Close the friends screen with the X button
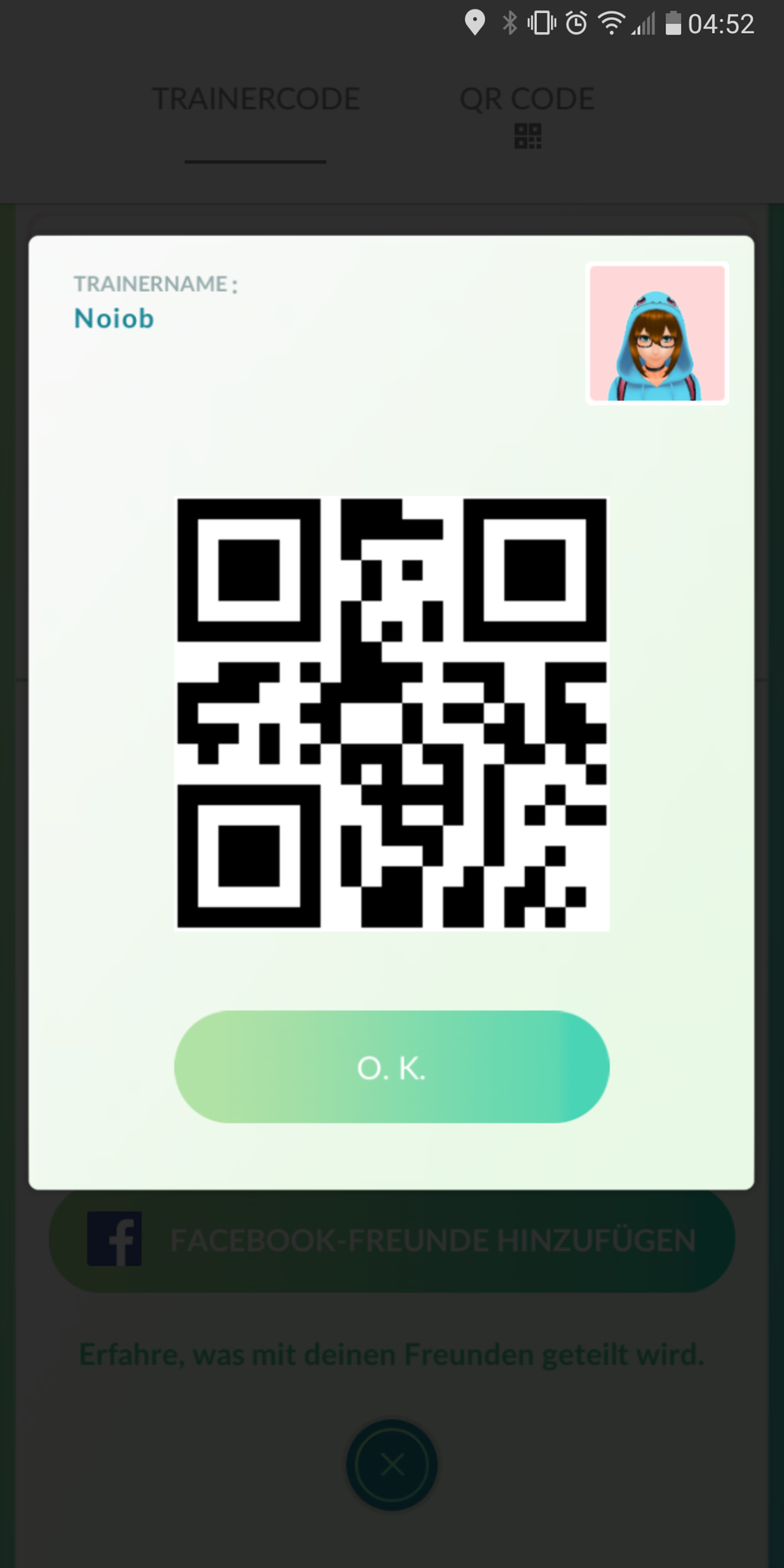 (x=392, y=1465)
